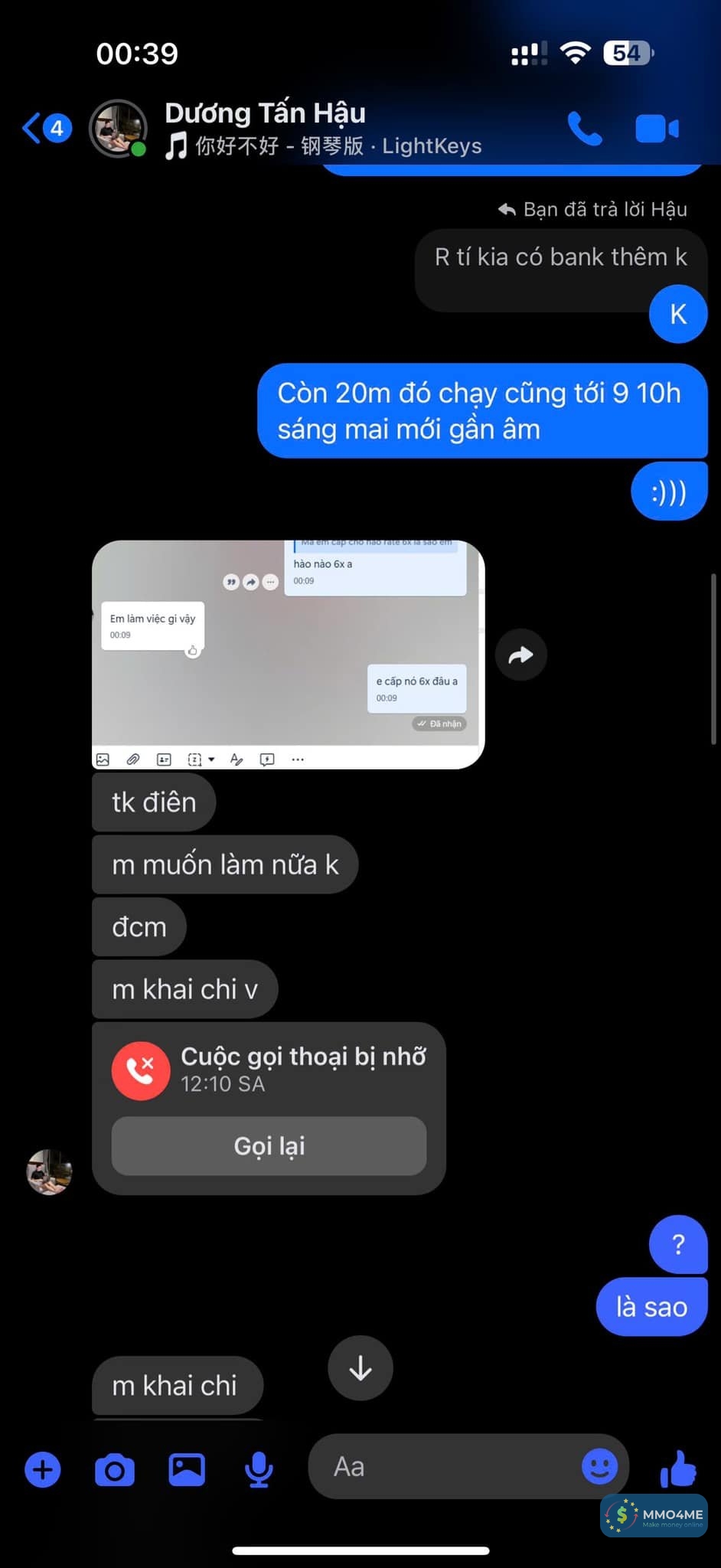Viewport: 721px width, 1568px height.
Task: Open the shared screenshot image
Action: coord(288,654)
